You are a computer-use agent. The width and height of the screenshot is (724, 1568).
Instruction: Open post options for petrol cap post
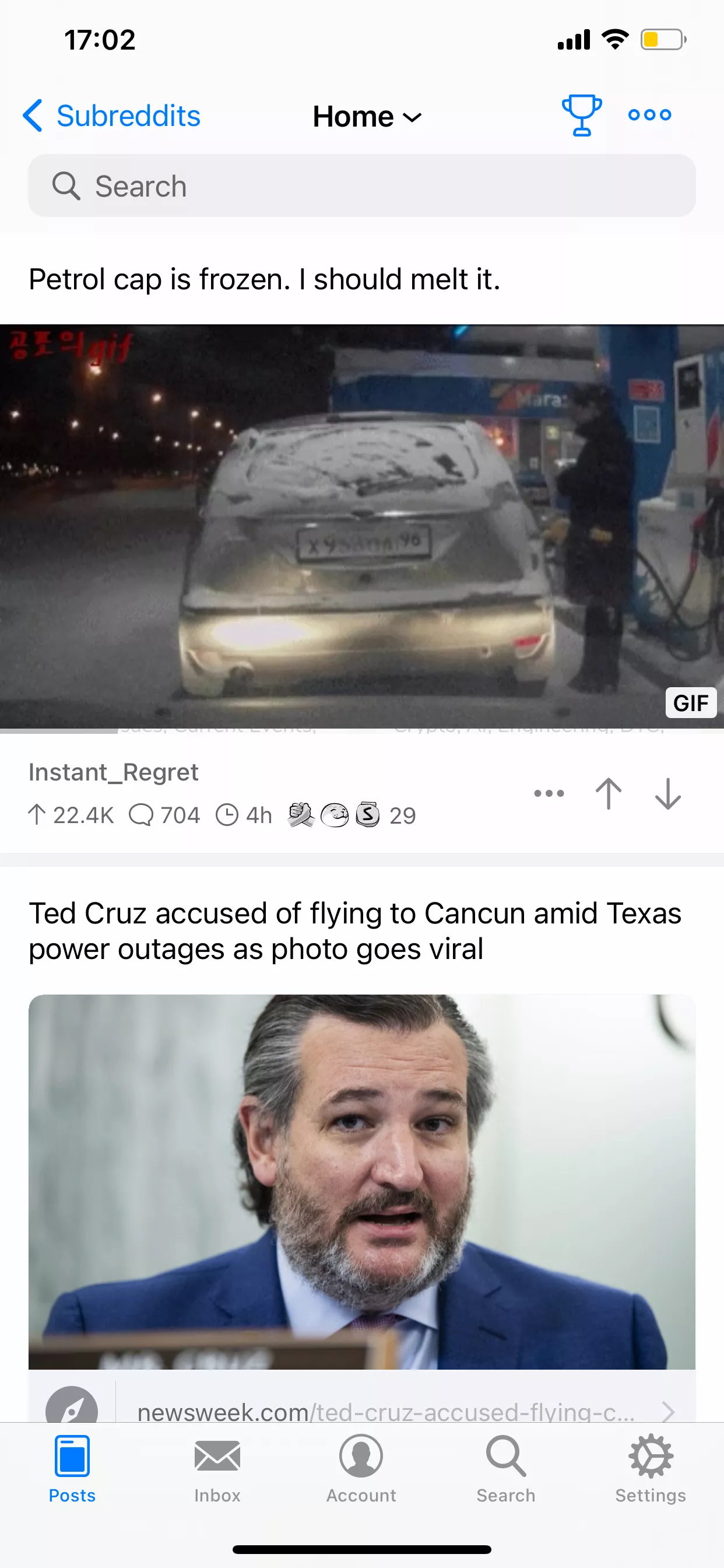(549, 793)
